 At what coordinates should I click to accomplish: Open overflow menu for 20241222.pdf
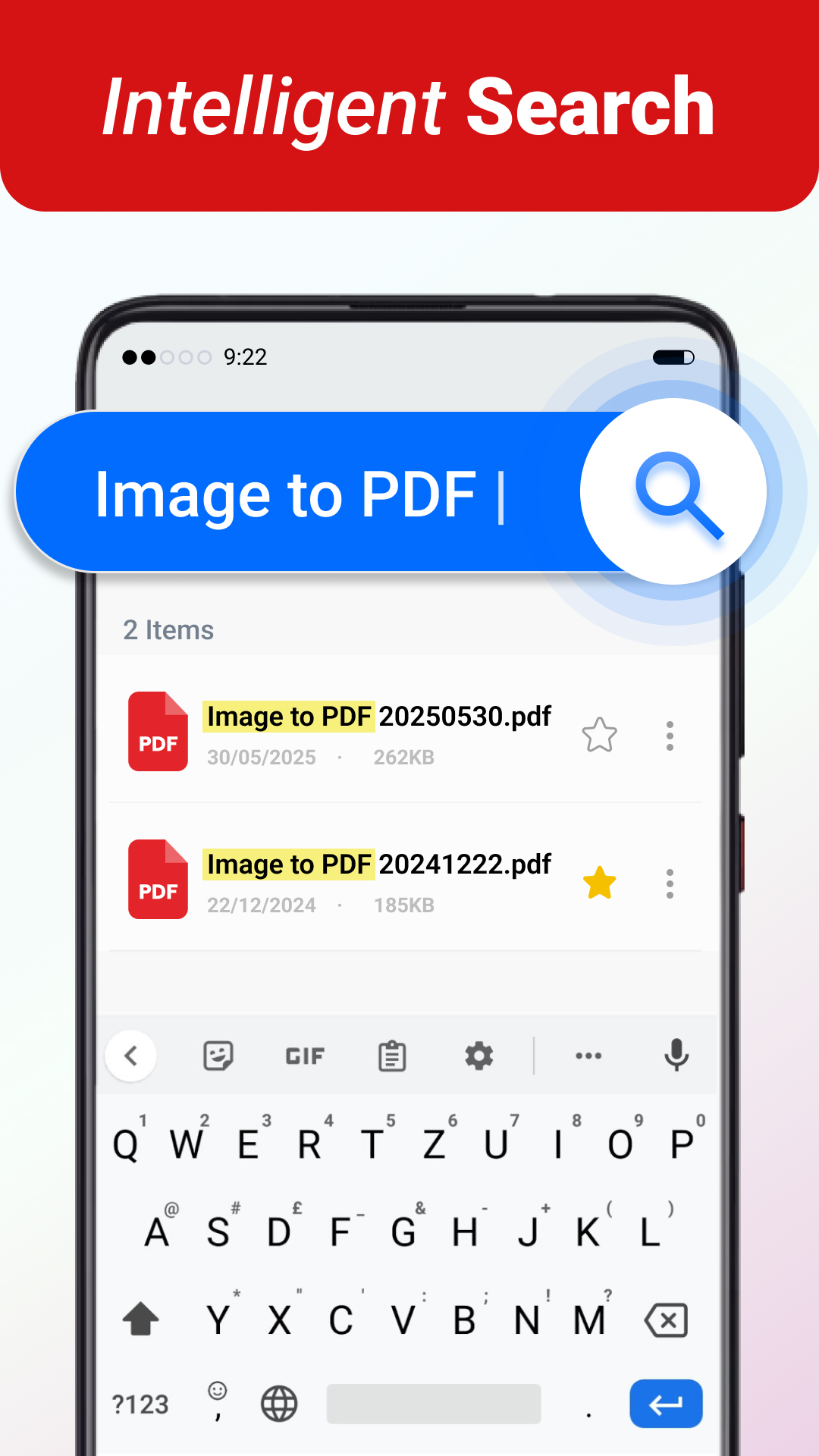point(670,883)
